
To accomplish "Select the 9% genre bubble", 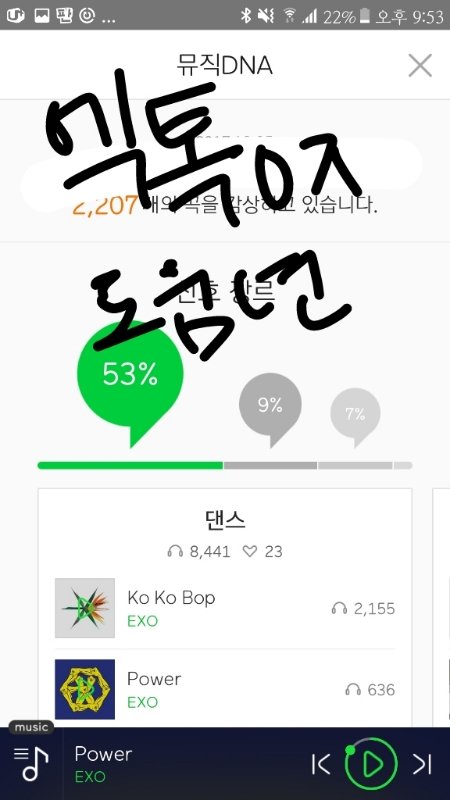I will coord(270,409).
